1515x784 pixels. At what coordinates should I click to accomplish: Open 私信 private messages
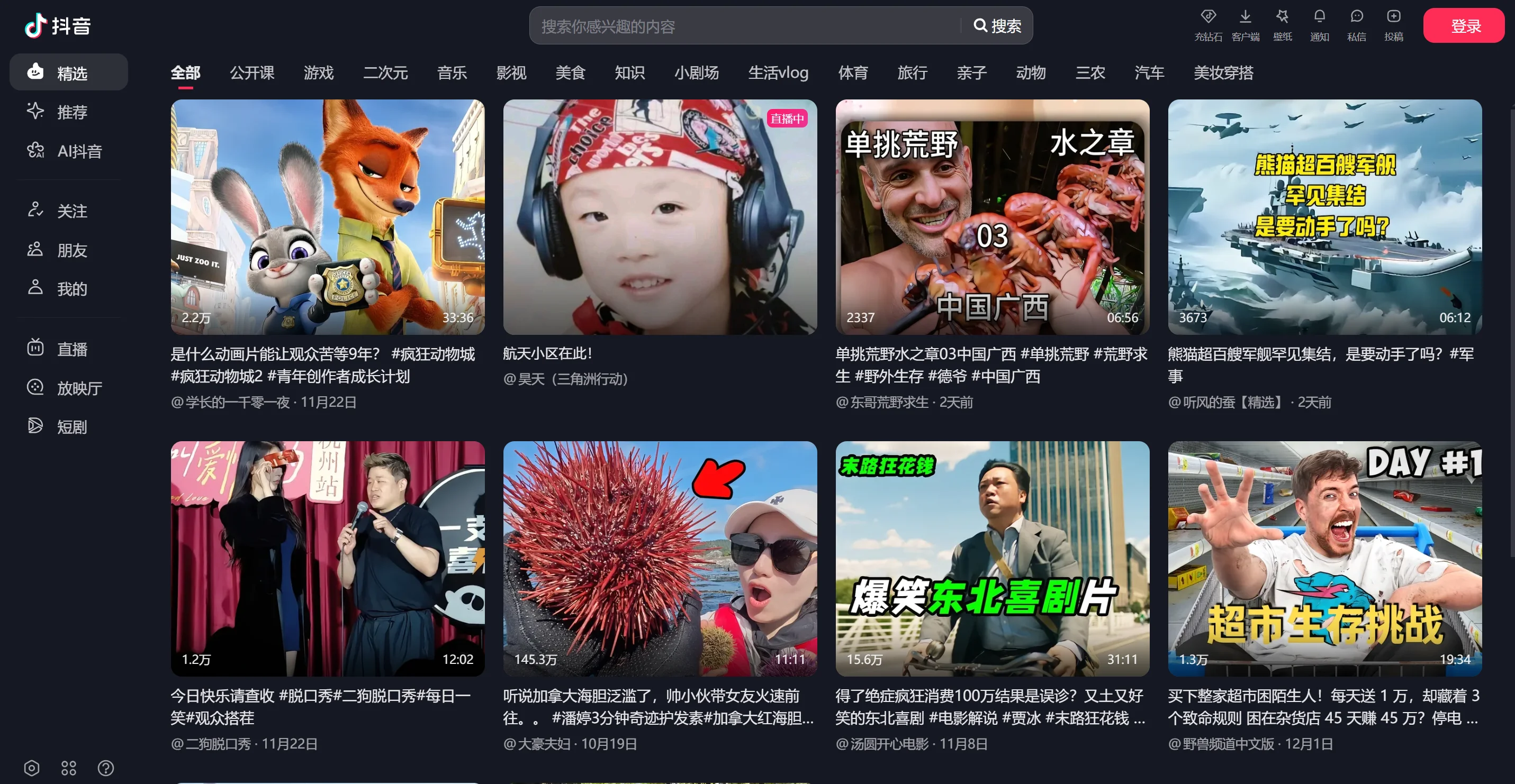(1356, 24)
